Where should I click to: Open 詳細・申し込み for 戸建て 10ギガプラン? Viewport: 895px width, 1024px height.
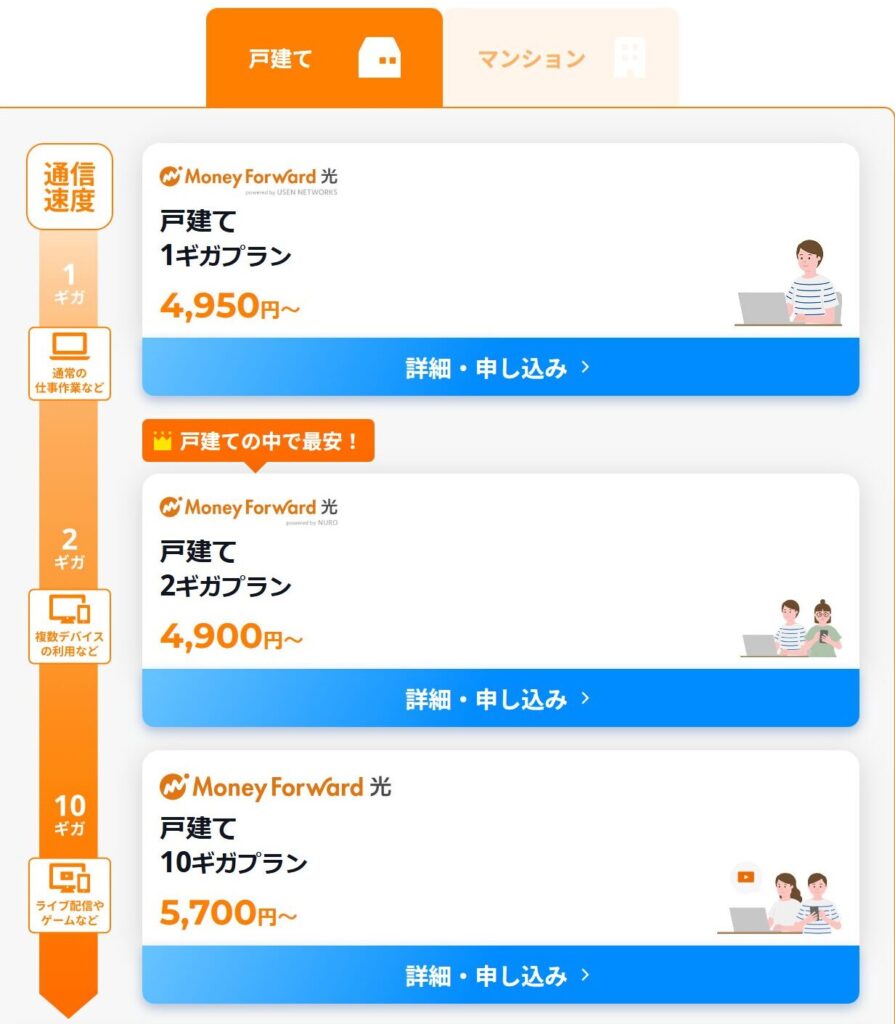[500, 974]
